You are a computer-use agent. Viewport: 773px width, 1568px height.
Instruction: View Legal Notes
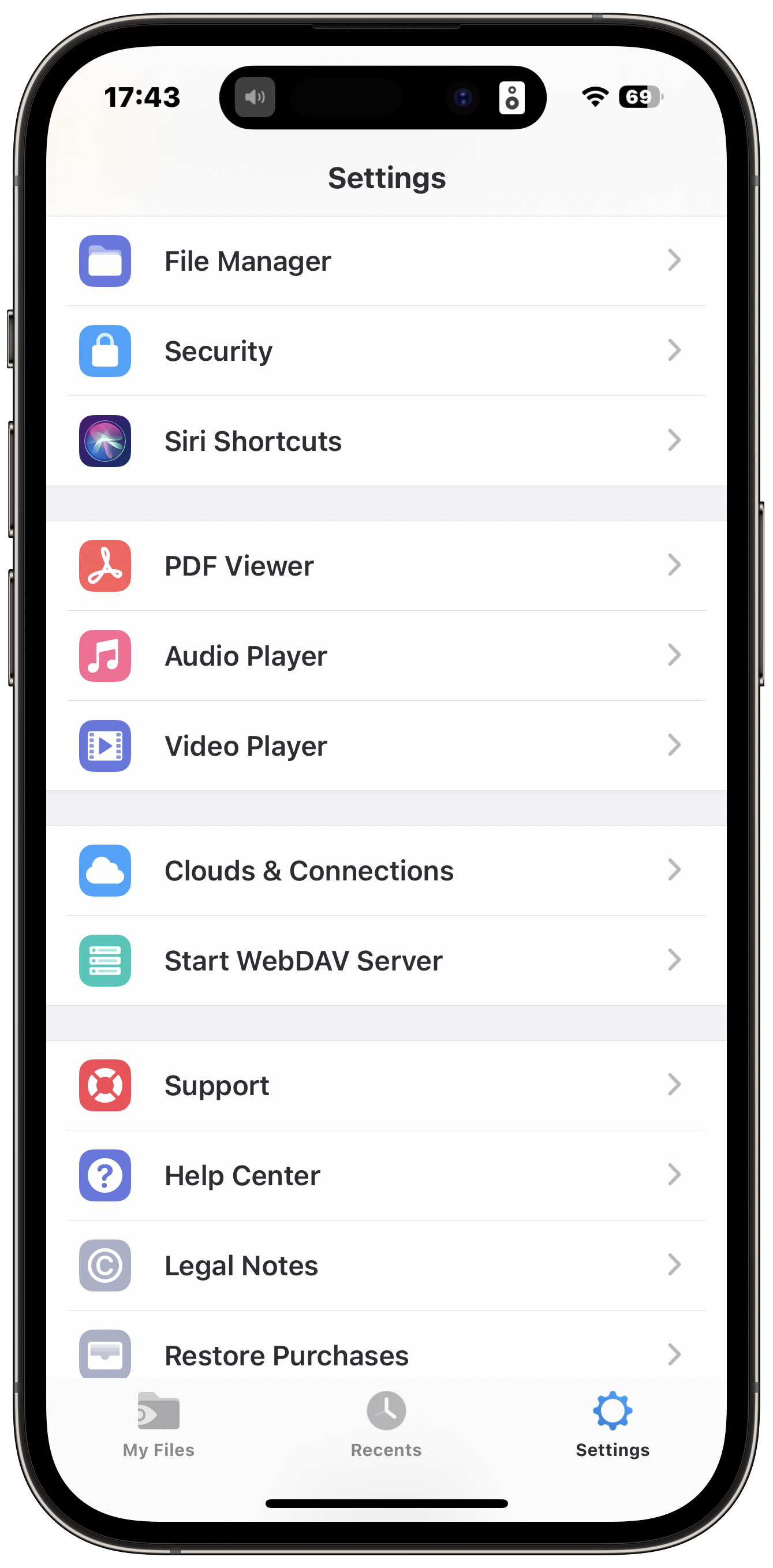click(x=386, y=1266)
